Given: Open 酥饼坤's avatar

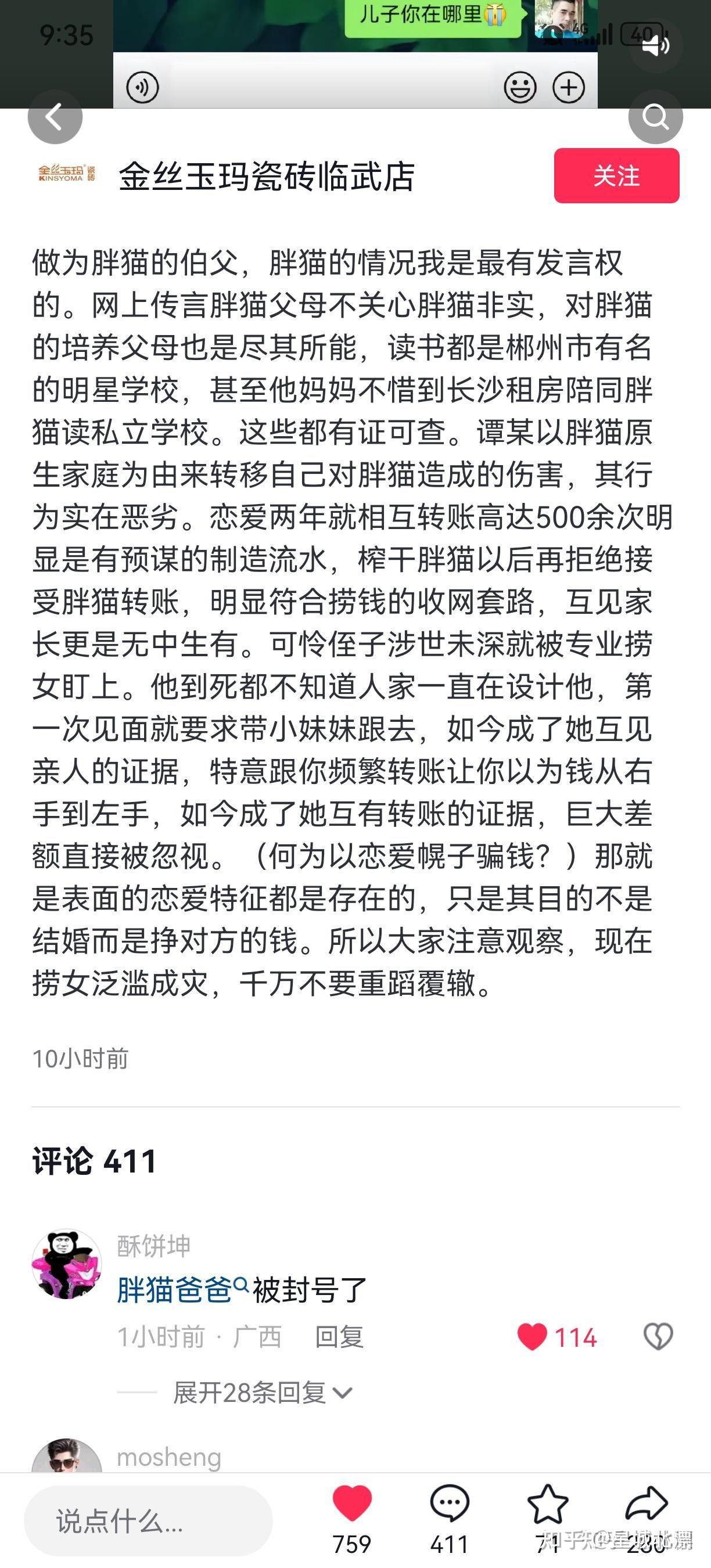Looking at the screenshot, I should pos(66,1265).
